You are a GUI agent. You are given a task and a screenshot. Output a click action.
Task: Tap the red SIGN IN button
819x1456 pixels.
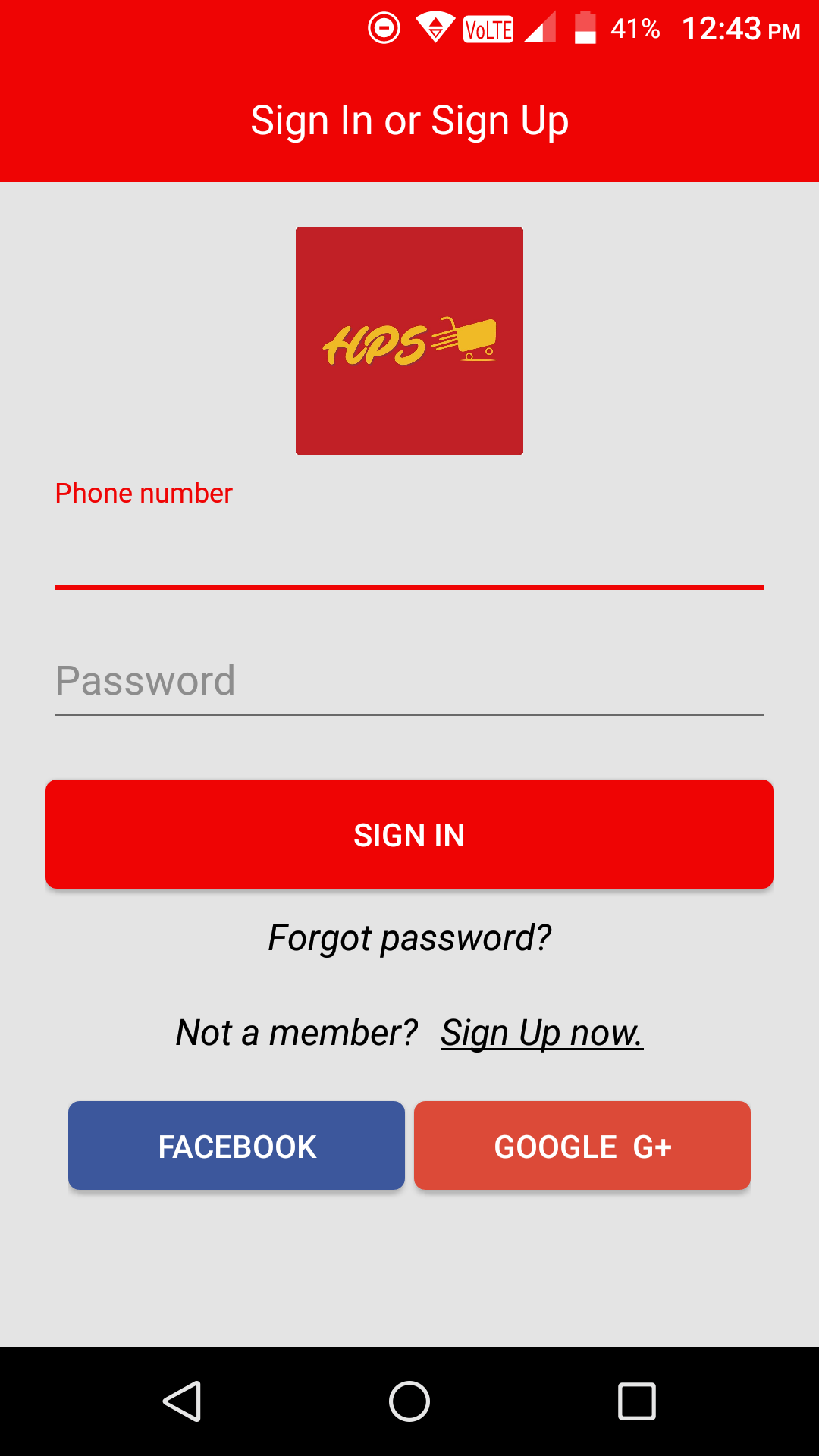(409, 834)
